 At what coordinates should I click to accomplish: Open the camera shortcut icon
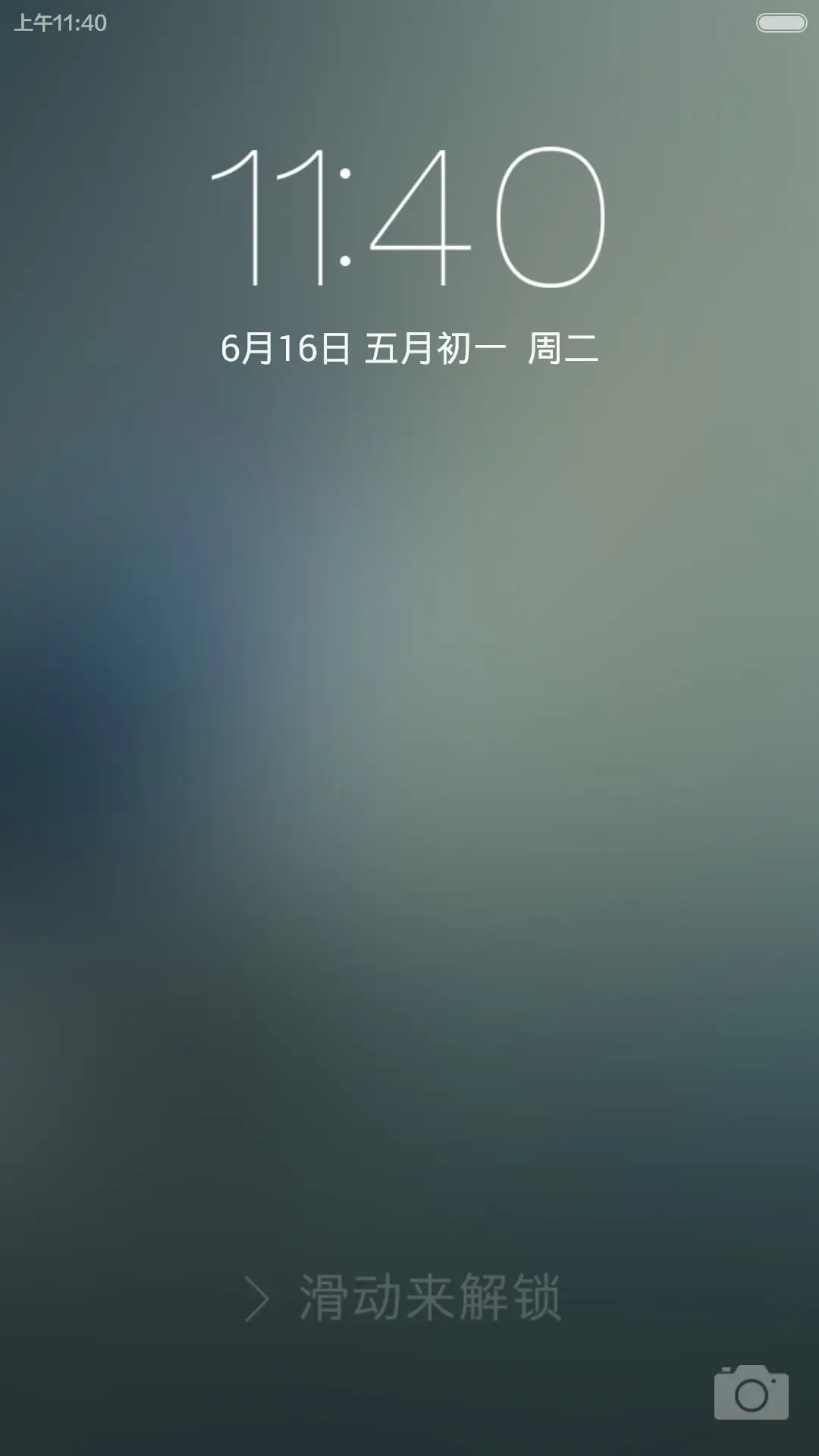tap(751, 1392)
